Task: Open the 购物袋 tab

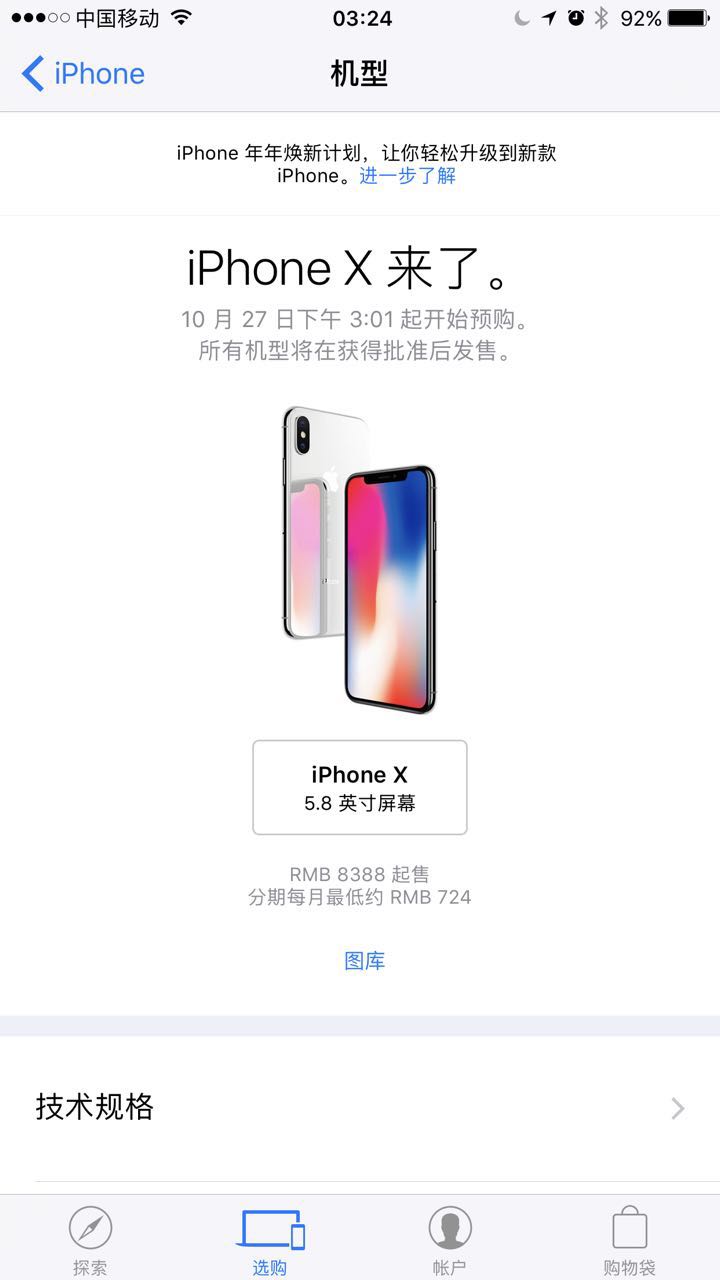Action: pyautogui.click(x=629, y=1239)
